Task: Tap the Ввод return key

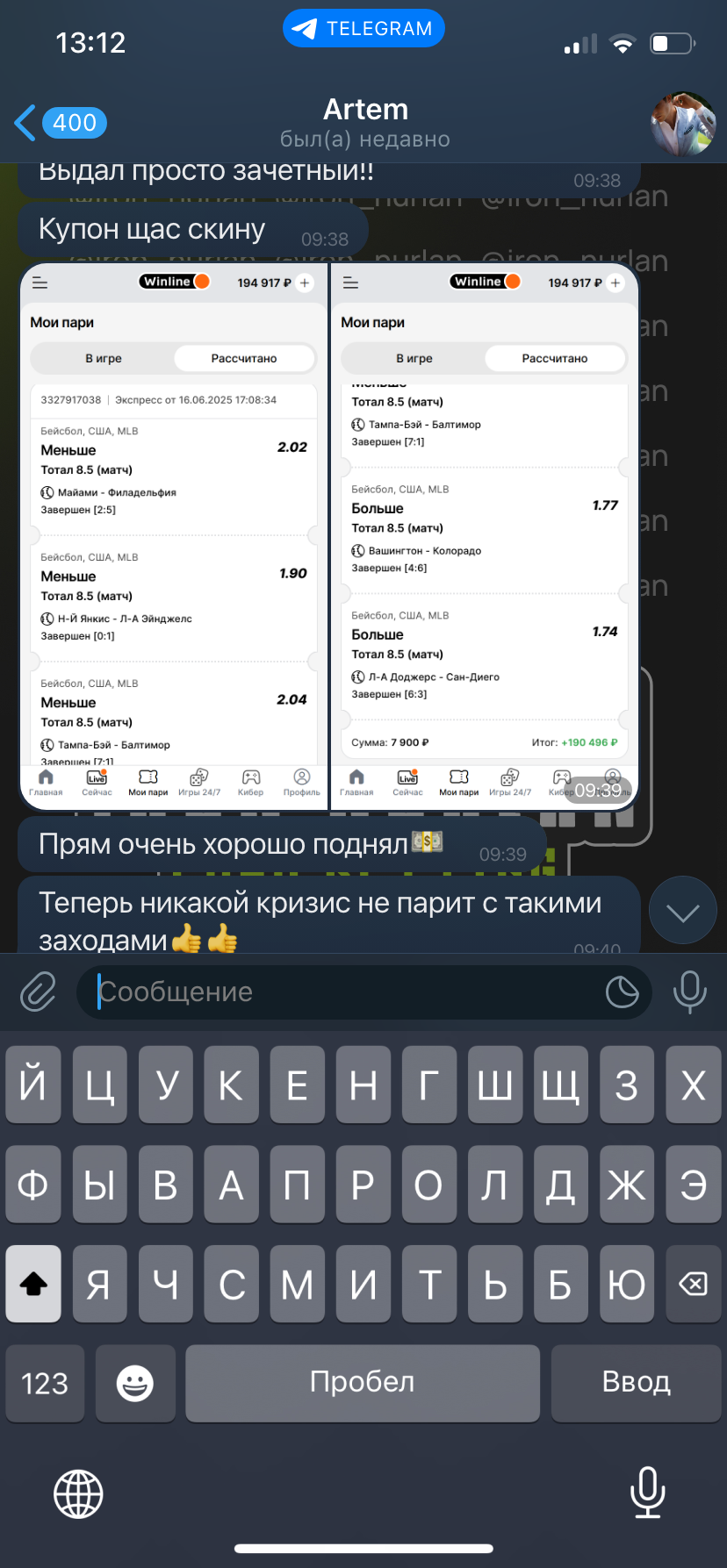Action: [636, 1384]
